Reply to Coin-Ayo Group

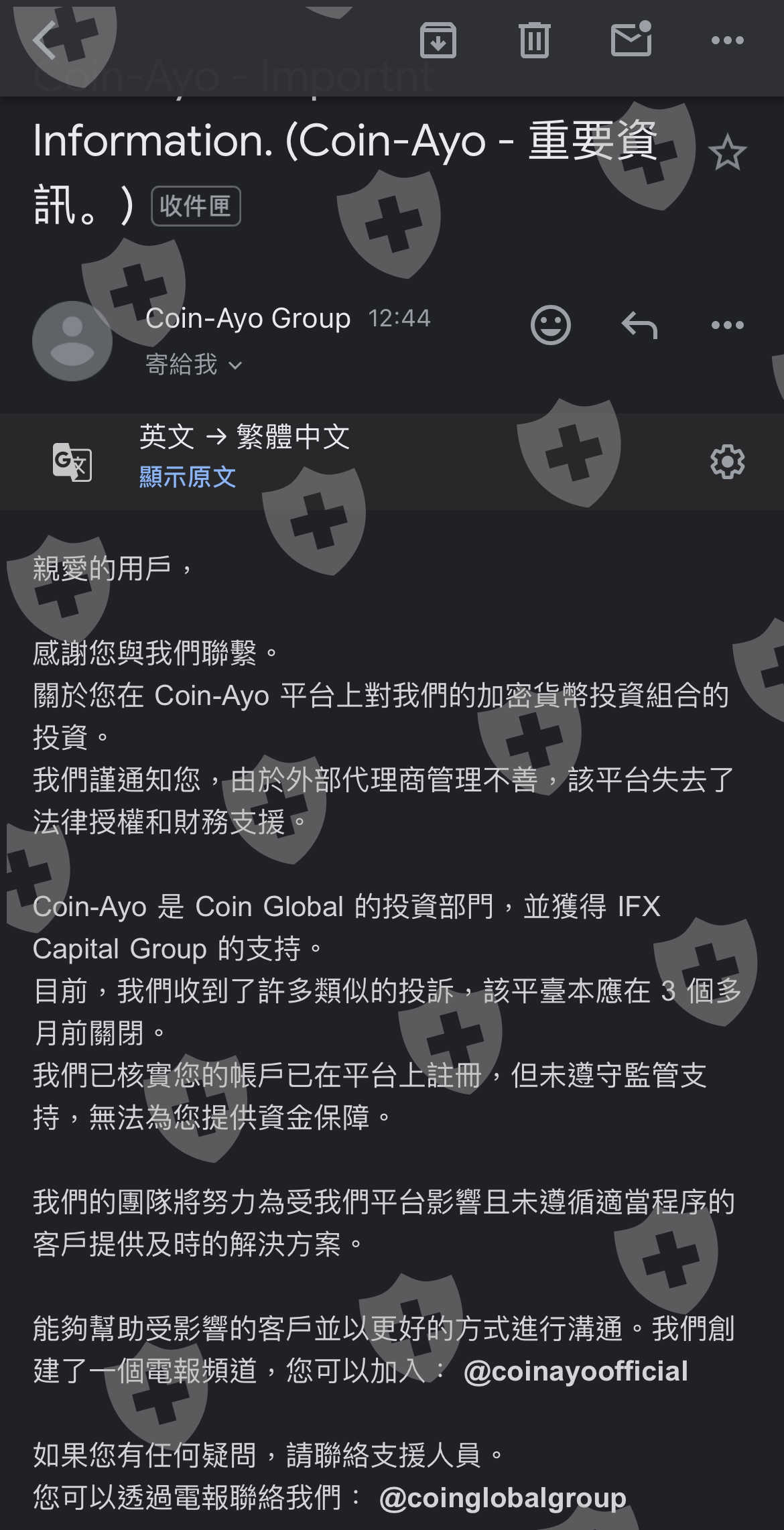click(639, 325)
